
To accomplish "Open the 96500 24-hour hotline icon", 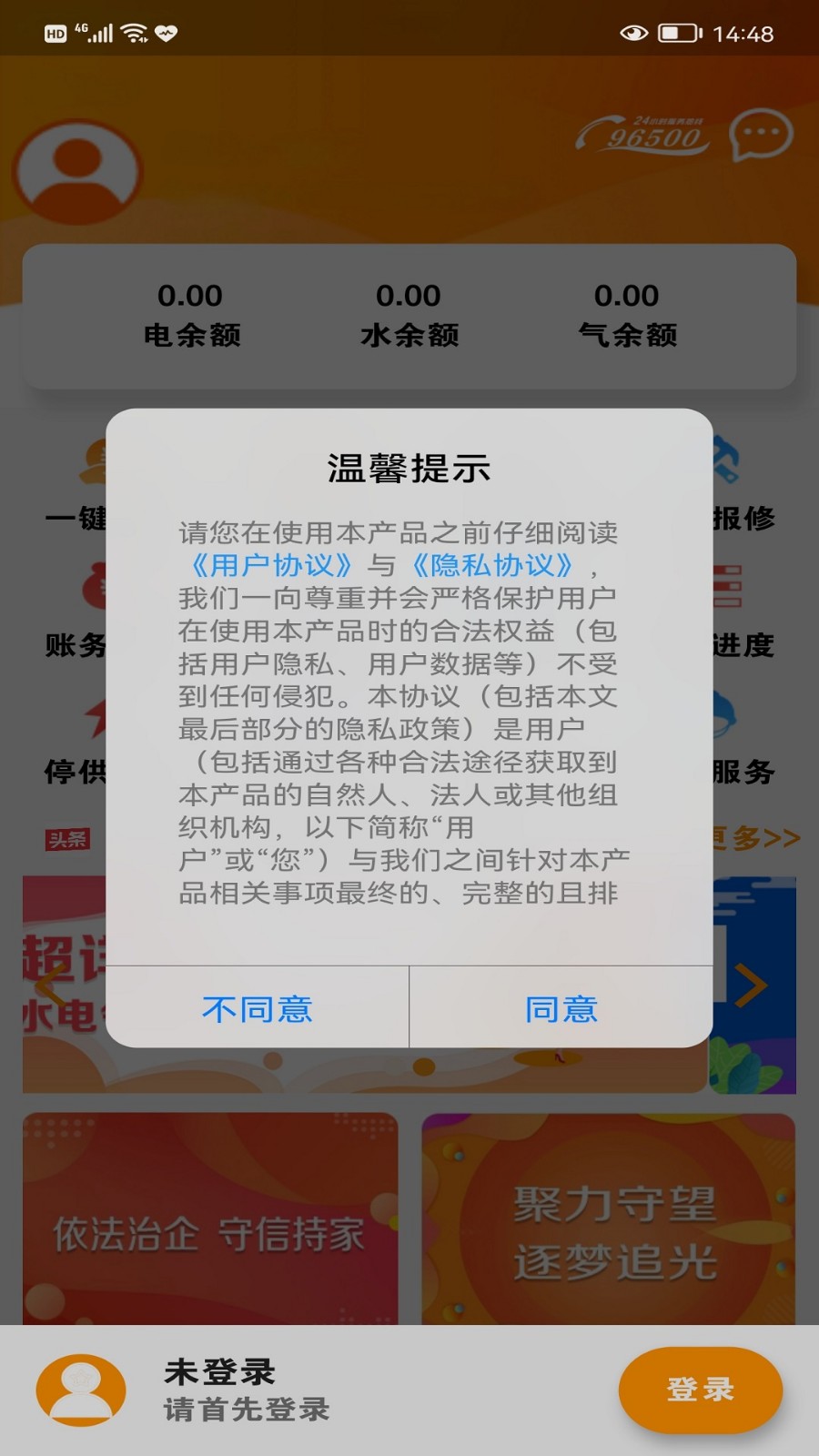I will (x=646, y=136).
